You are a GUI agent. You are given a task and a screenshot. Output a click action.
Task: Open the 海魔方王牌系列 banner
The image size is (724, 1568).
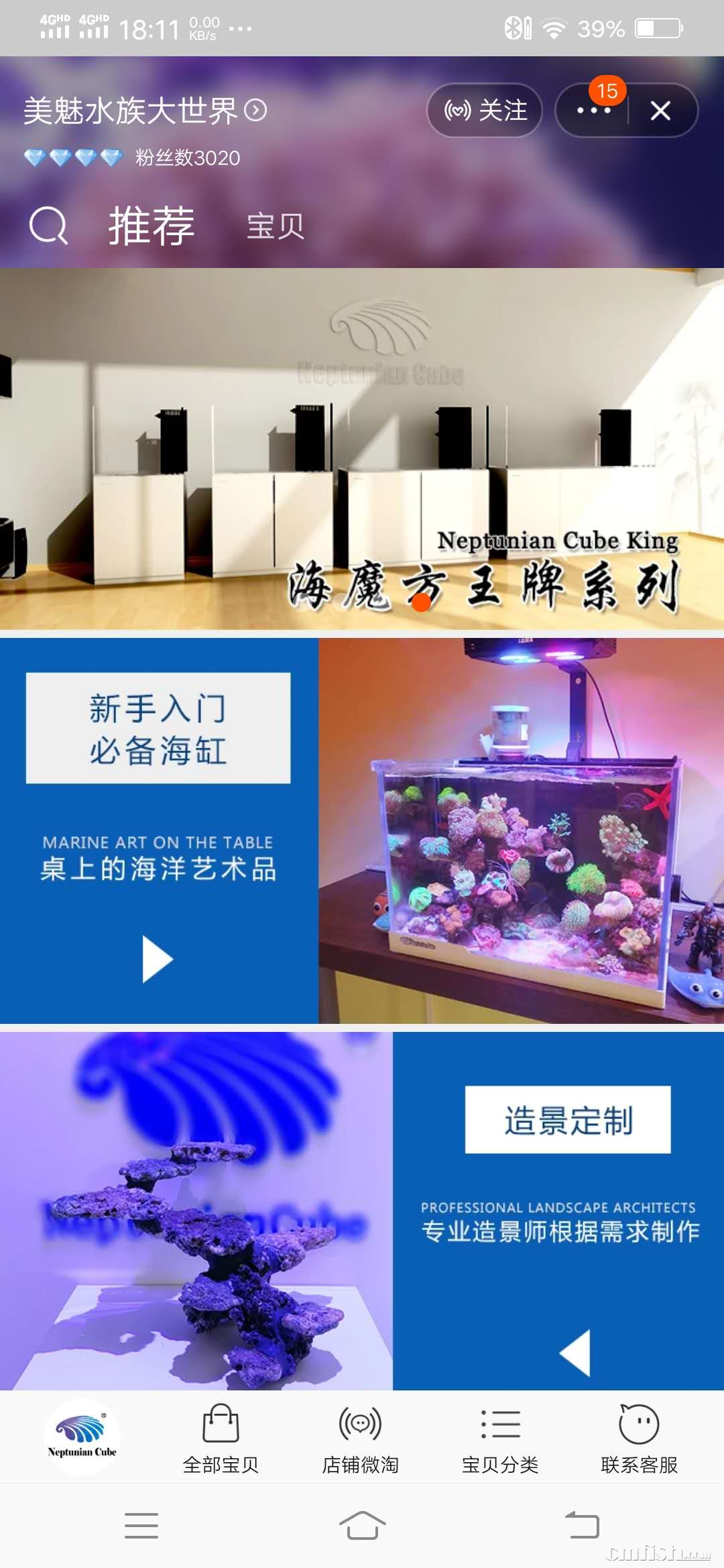point(362,449)
